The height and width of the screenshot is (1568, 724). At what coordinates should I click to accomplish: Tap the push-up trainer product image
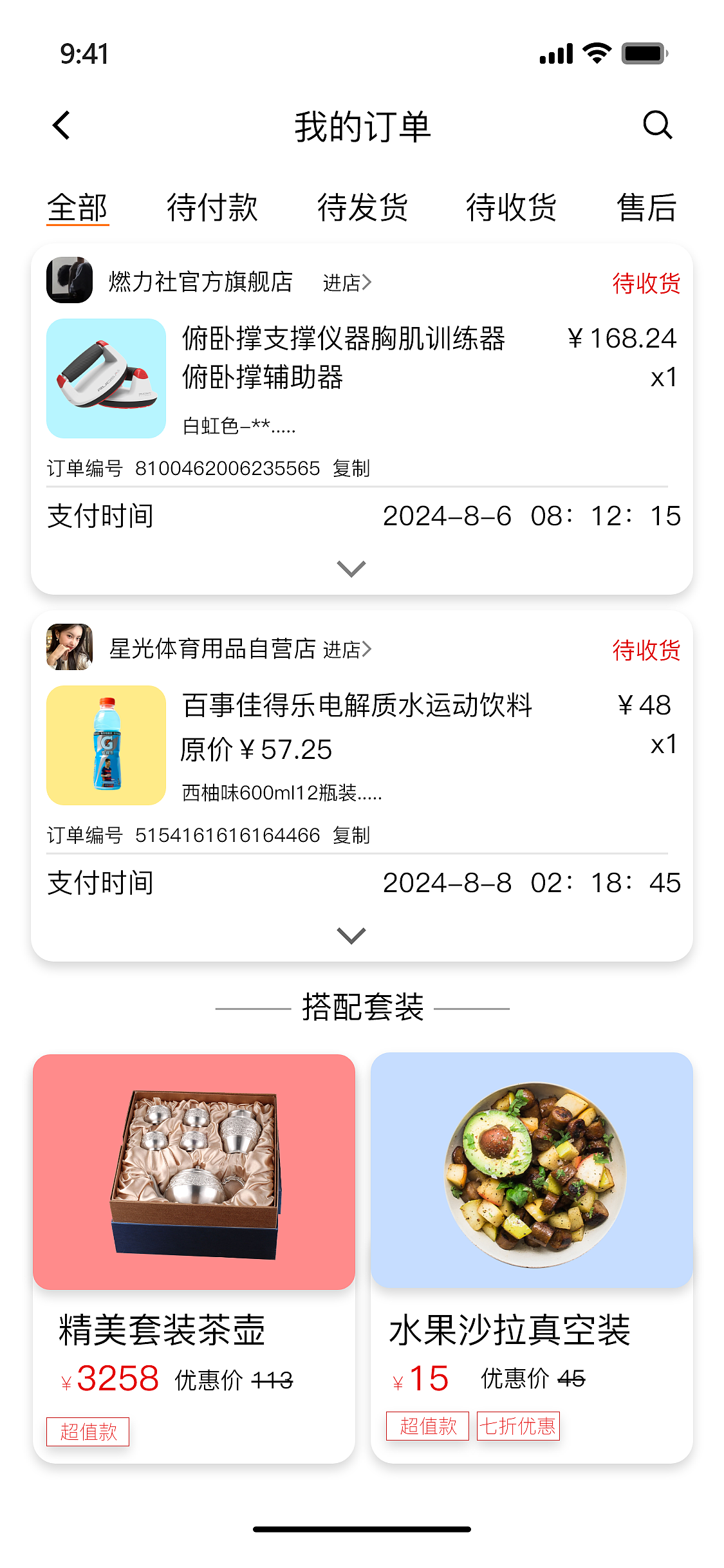pyautogui.click(x=106, y=380)
